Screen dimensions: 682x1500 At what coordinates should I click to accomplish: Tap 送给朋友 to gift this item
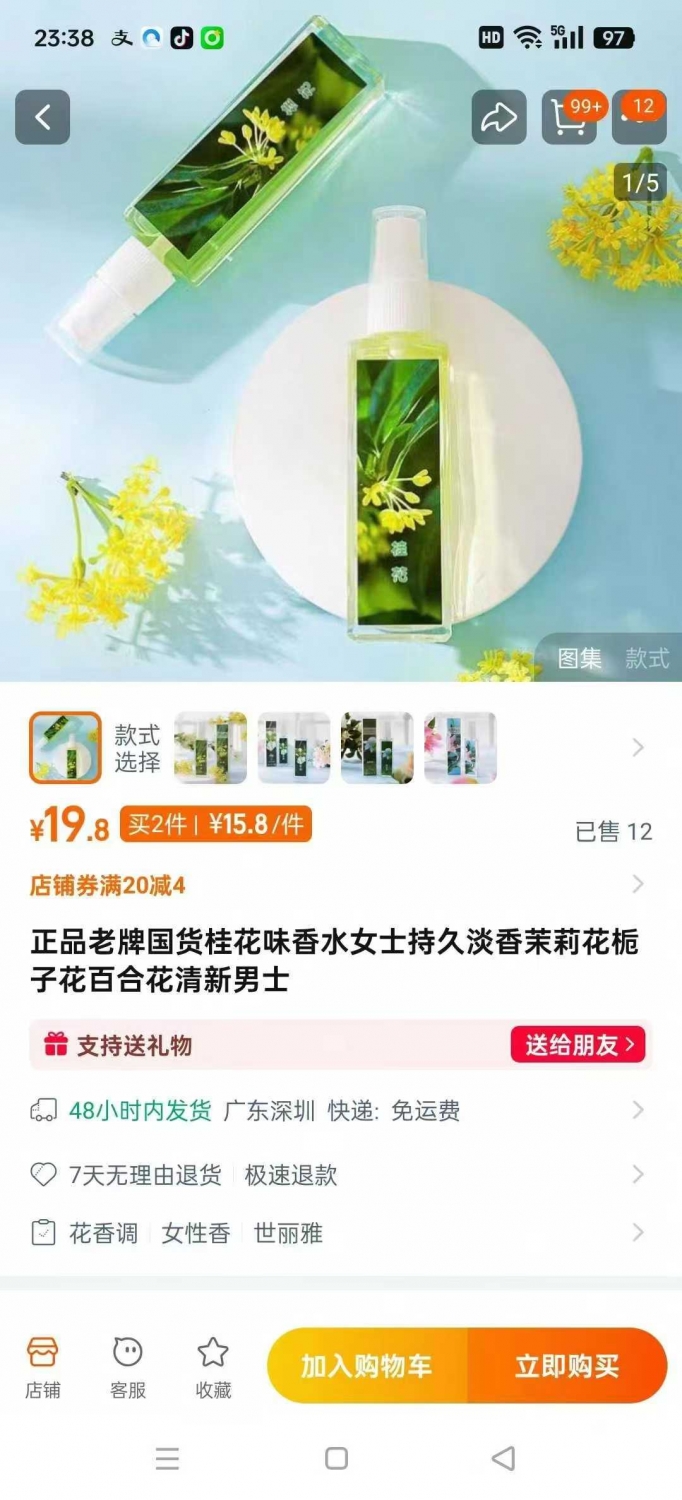click(579, 1045)
